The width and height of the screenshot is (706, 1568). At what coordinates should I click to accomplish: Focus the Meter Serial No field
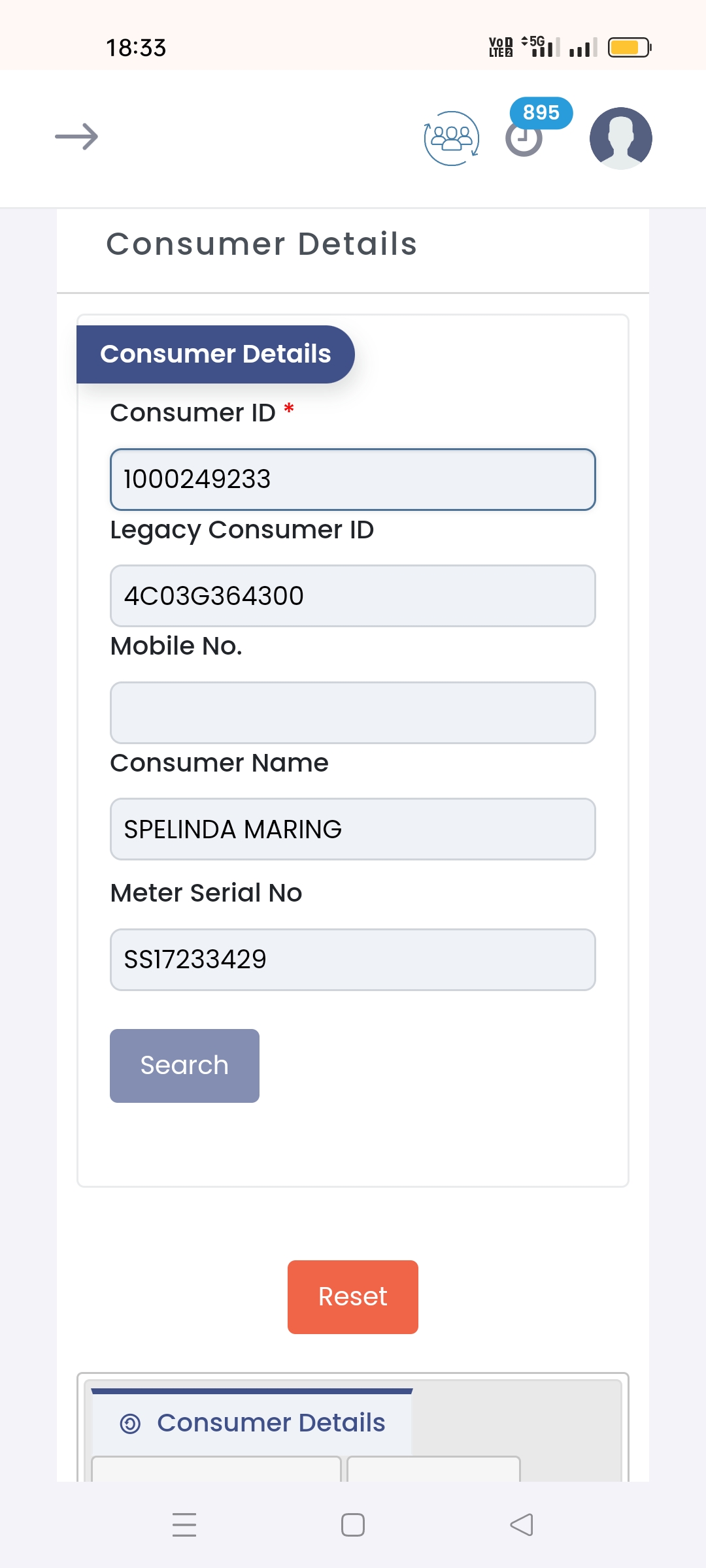coord(353,960)
